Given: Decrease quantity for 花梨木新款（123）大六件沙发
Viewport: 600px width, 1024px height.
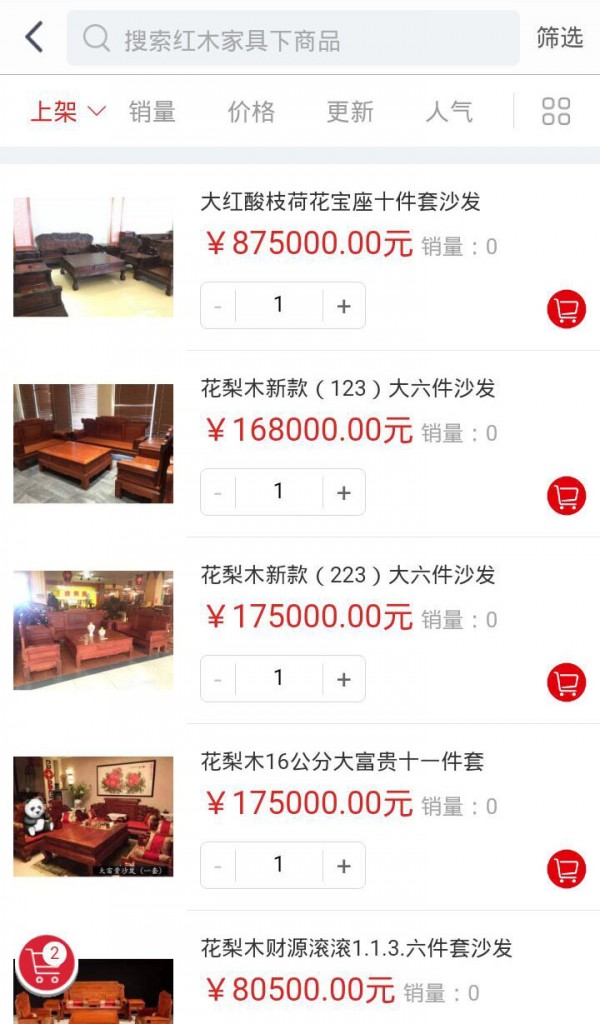Looking at the screenshot, I should coord(218,492).
